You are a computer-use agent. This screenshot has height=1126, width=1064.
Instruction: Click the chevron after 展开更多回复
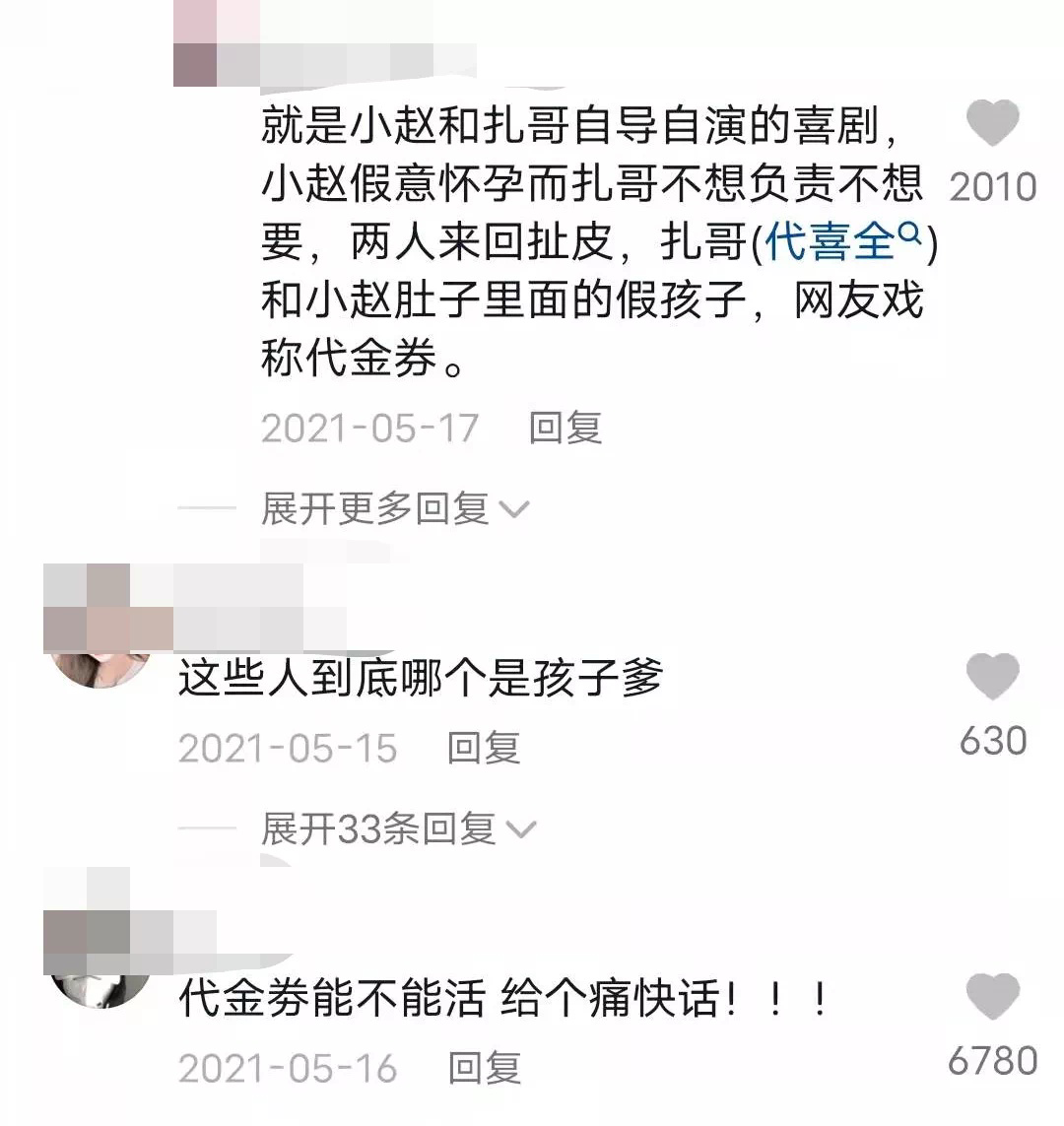[516, 509]
